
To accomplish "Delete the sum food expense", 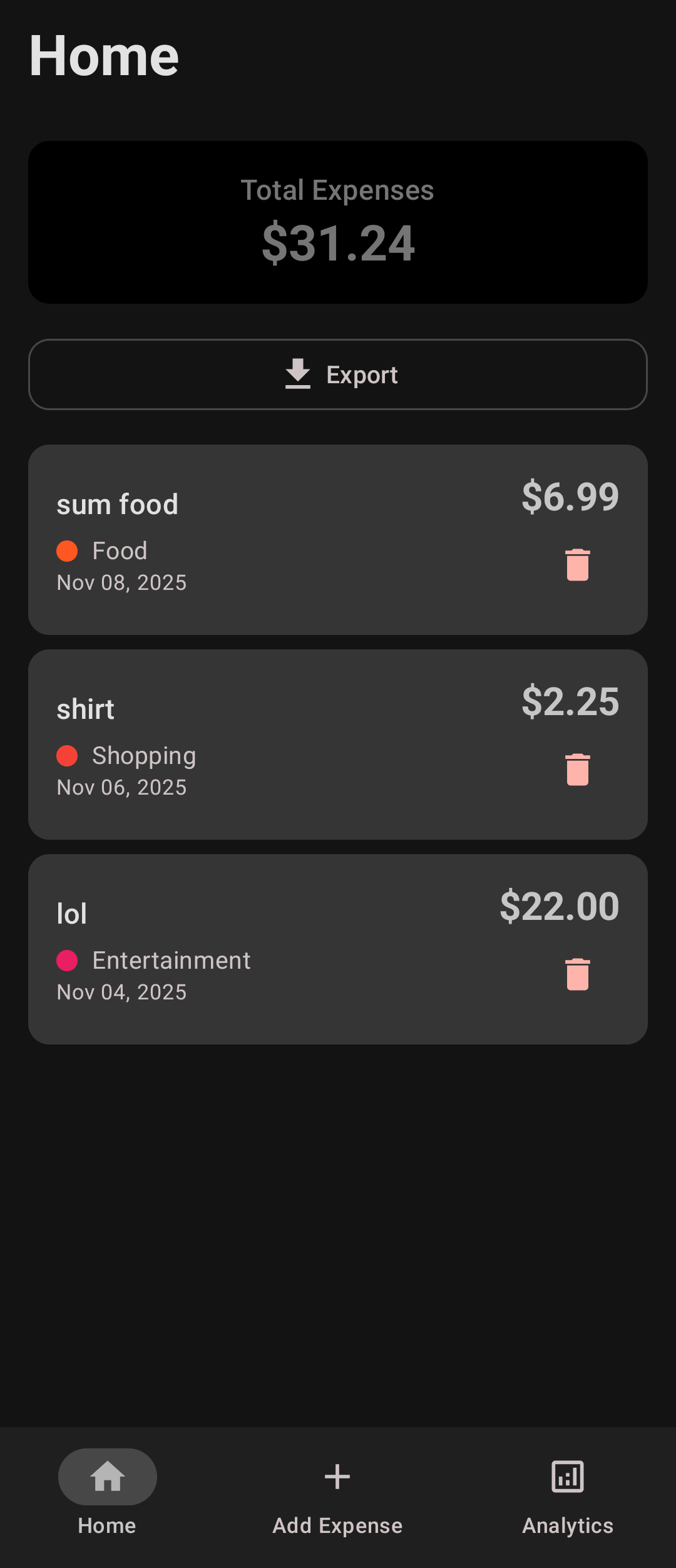I will point(577,565).
